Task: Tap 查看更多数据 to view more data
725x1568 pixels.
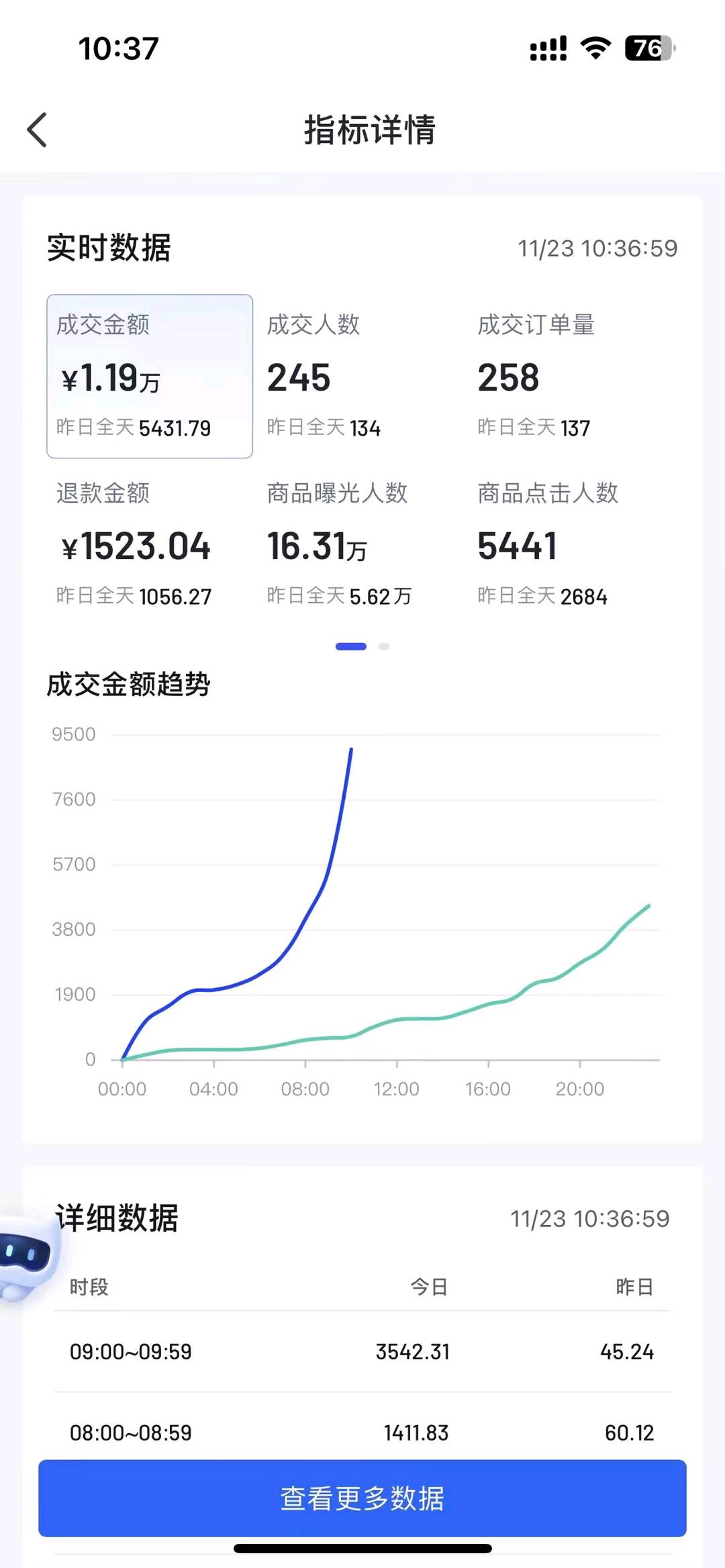Action: 362,1498
